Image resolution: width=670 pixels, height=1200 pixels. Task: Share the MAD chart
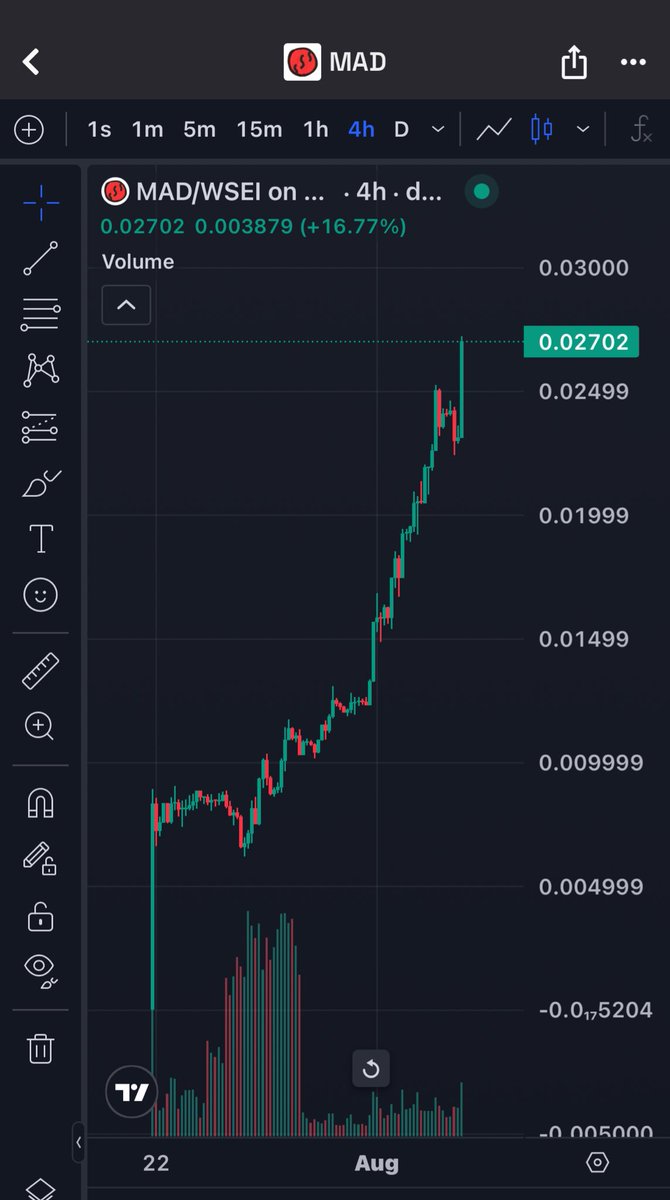(x=574, y=62)
